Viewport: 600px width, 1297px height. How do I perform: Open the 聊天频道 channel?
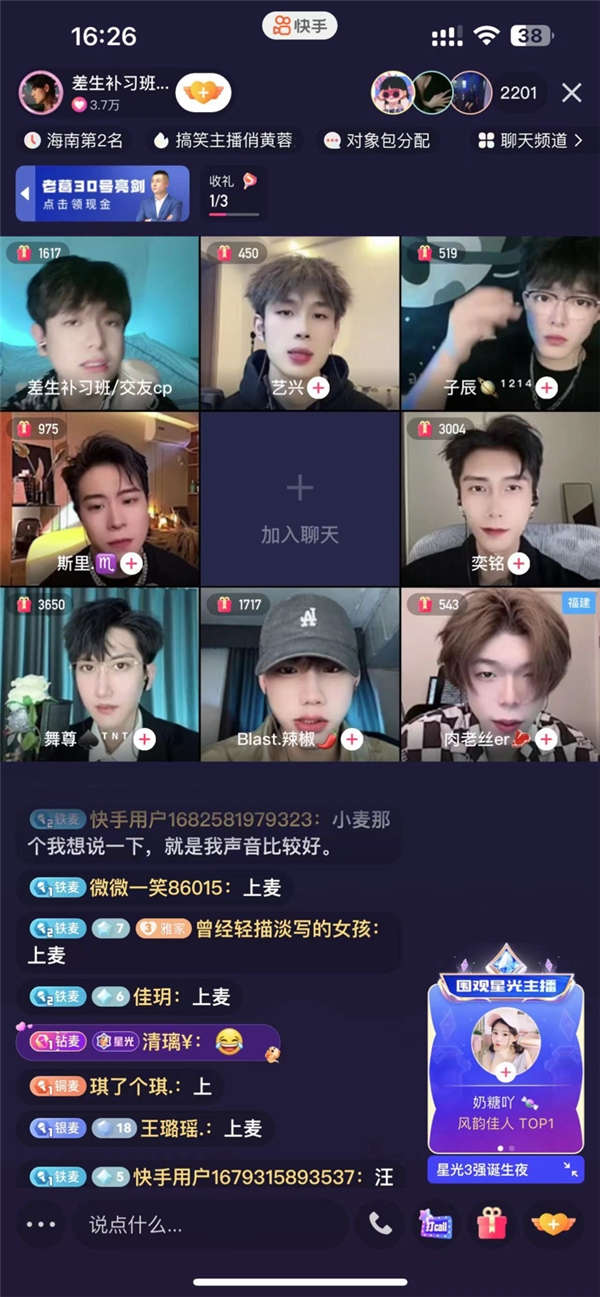coord(530,141)
